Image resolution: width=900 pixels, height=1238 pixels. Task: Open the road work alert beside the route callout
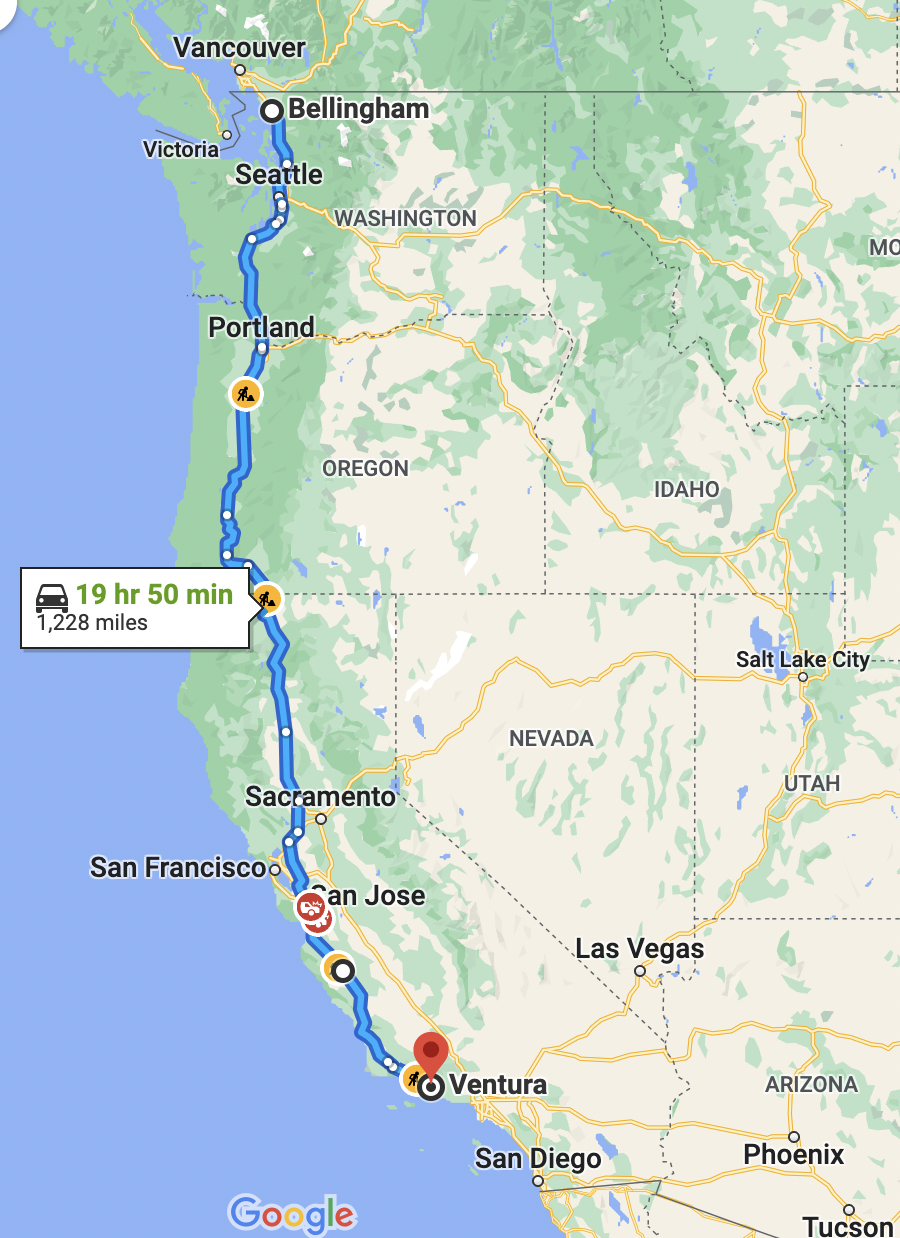tap(267, 599)
